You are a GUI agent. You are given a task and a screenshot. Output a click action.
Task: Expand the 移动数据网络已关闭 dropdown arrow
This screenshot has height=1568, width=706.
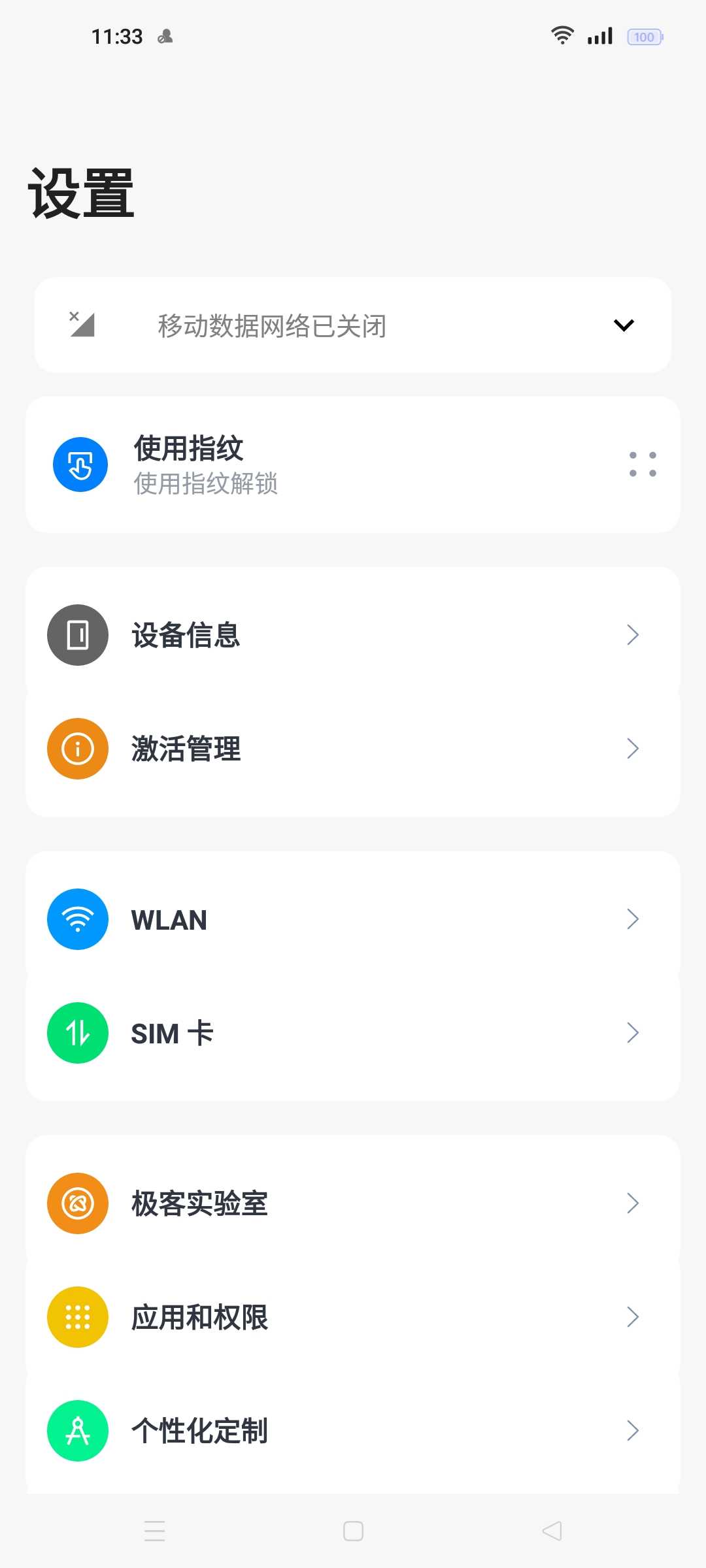[624, 325]
